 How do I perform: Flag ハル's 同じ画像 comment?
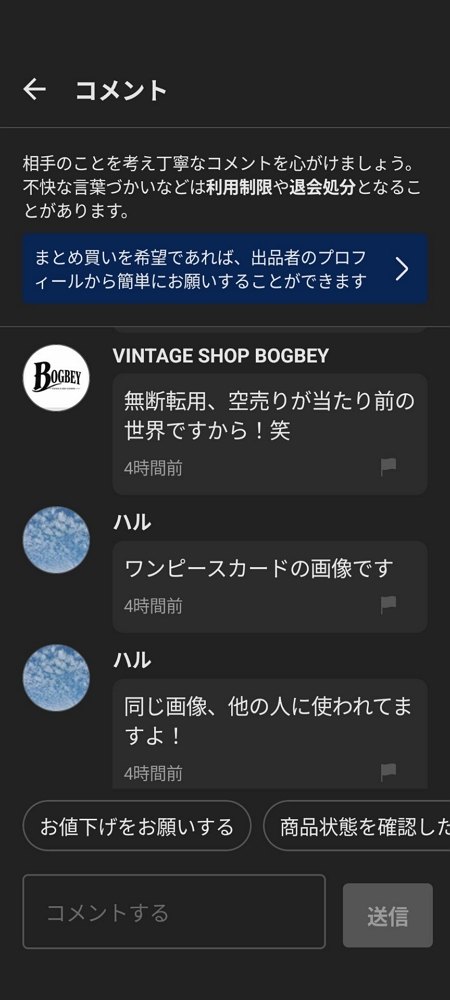(388, 772)
